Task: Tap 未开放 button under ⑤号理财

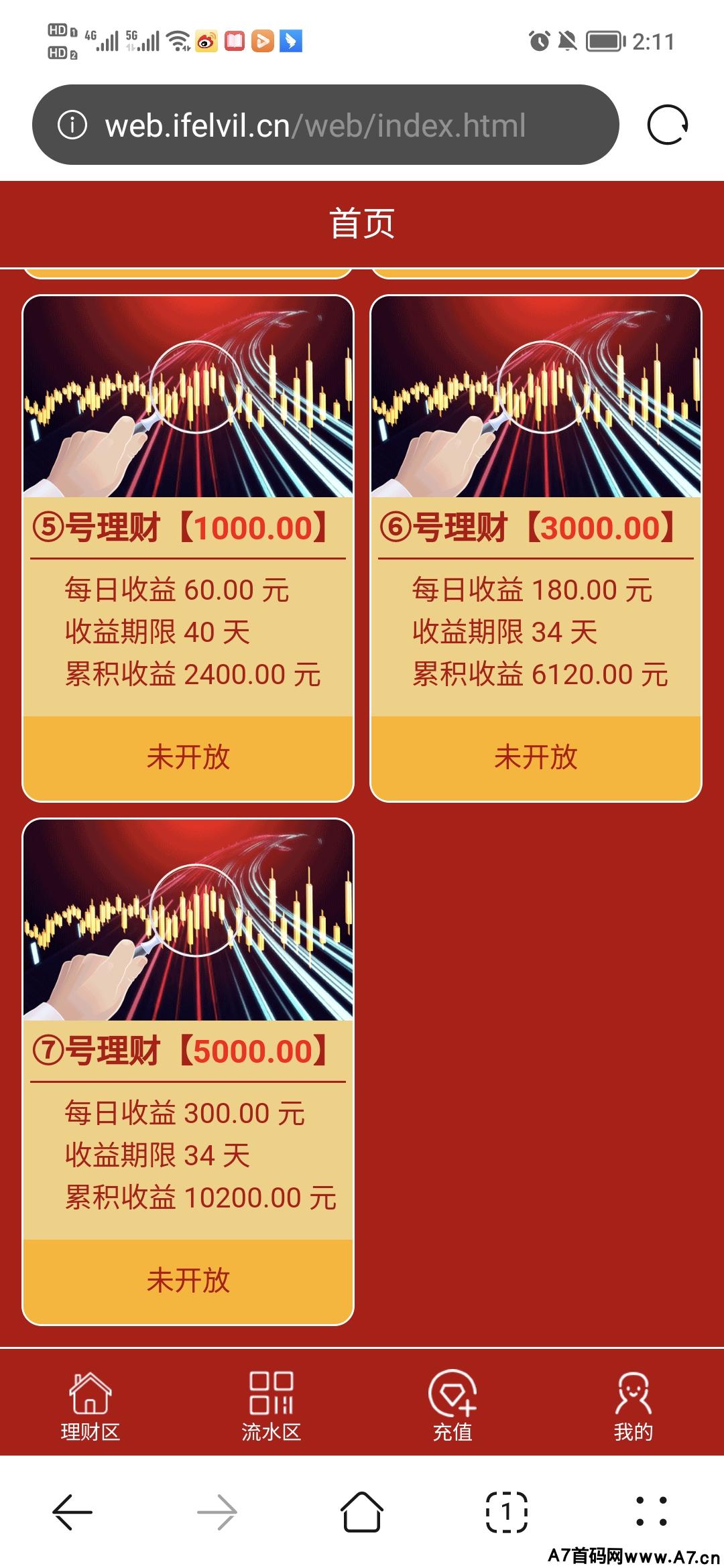Action: 188,758
